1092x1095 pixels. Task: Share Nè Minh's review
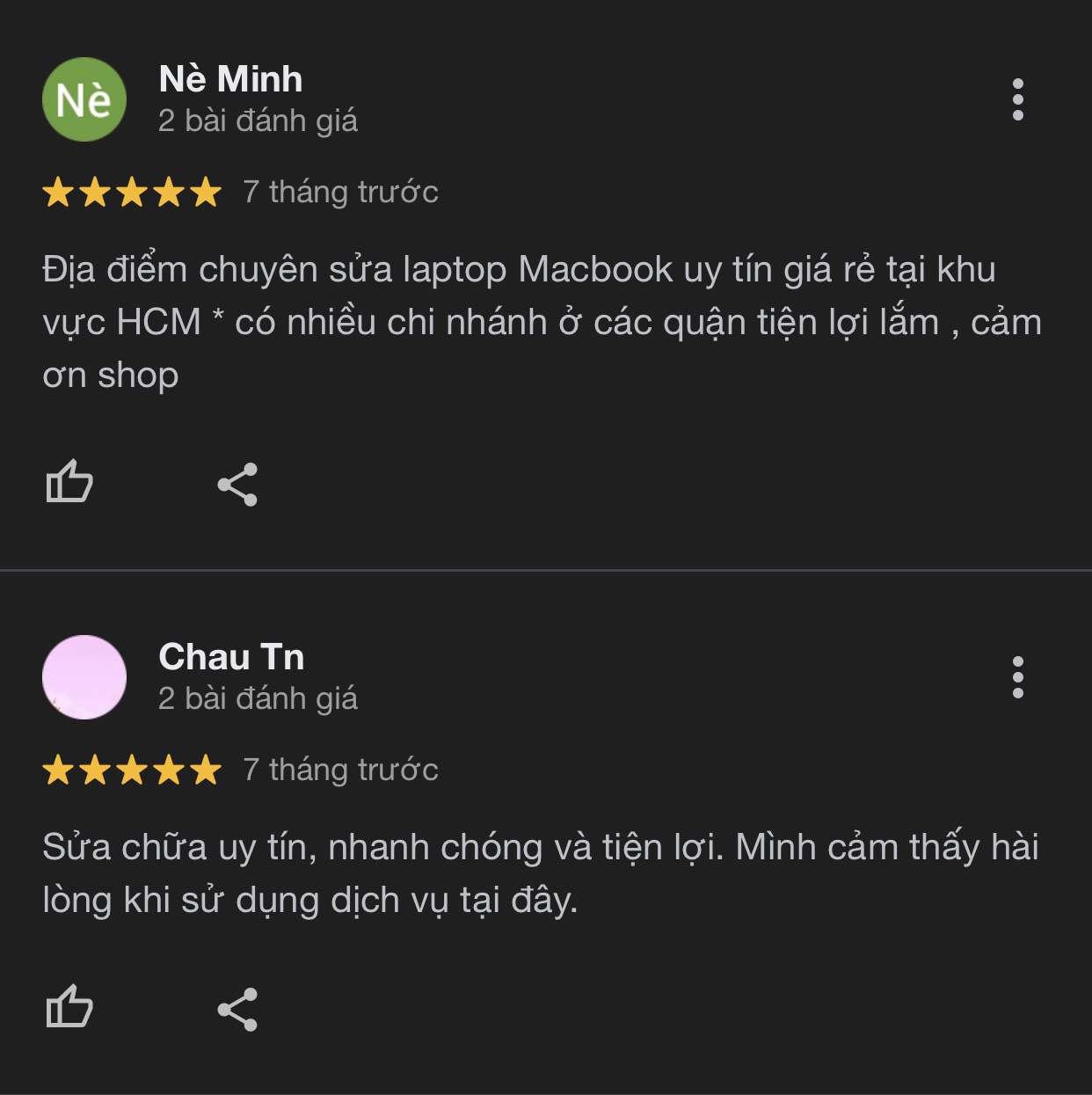tap(237, 484)
